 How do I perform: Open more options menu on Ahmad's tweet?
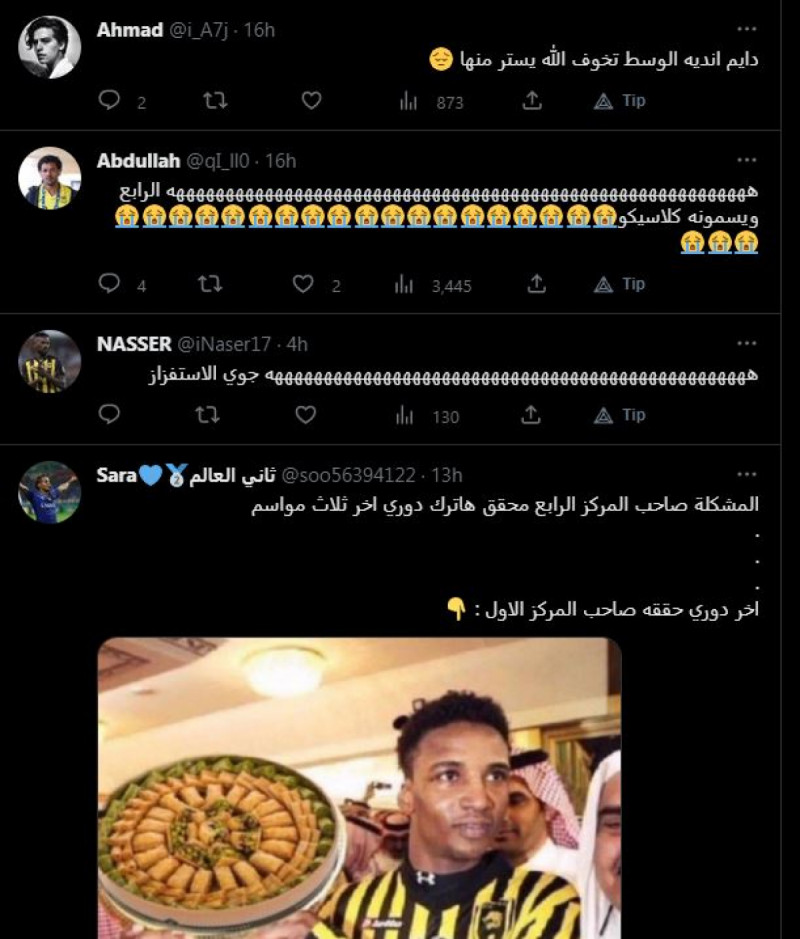click(x=745, y=26)
